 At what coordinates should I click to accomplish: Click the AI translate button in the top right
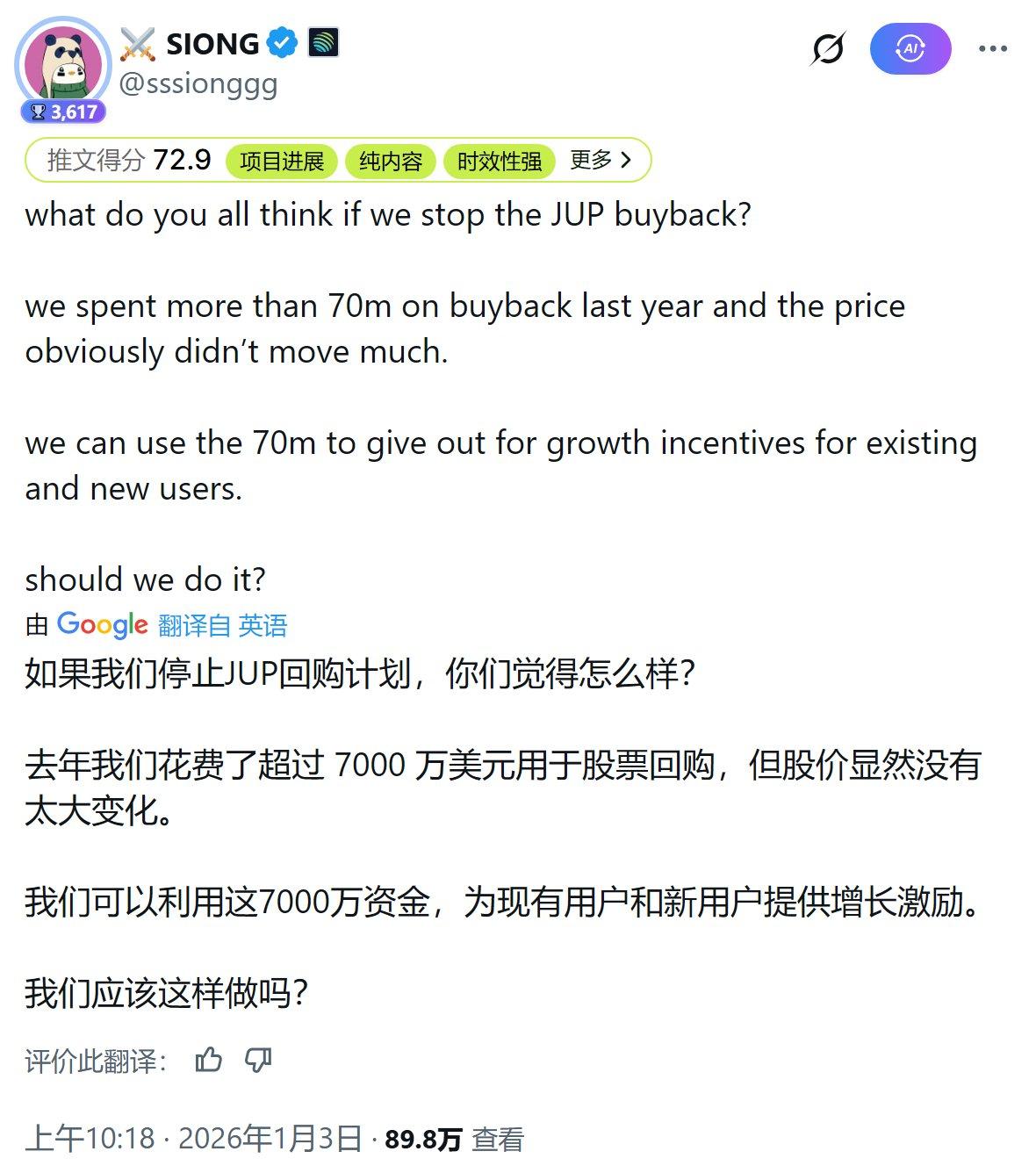tap(911, 50)
